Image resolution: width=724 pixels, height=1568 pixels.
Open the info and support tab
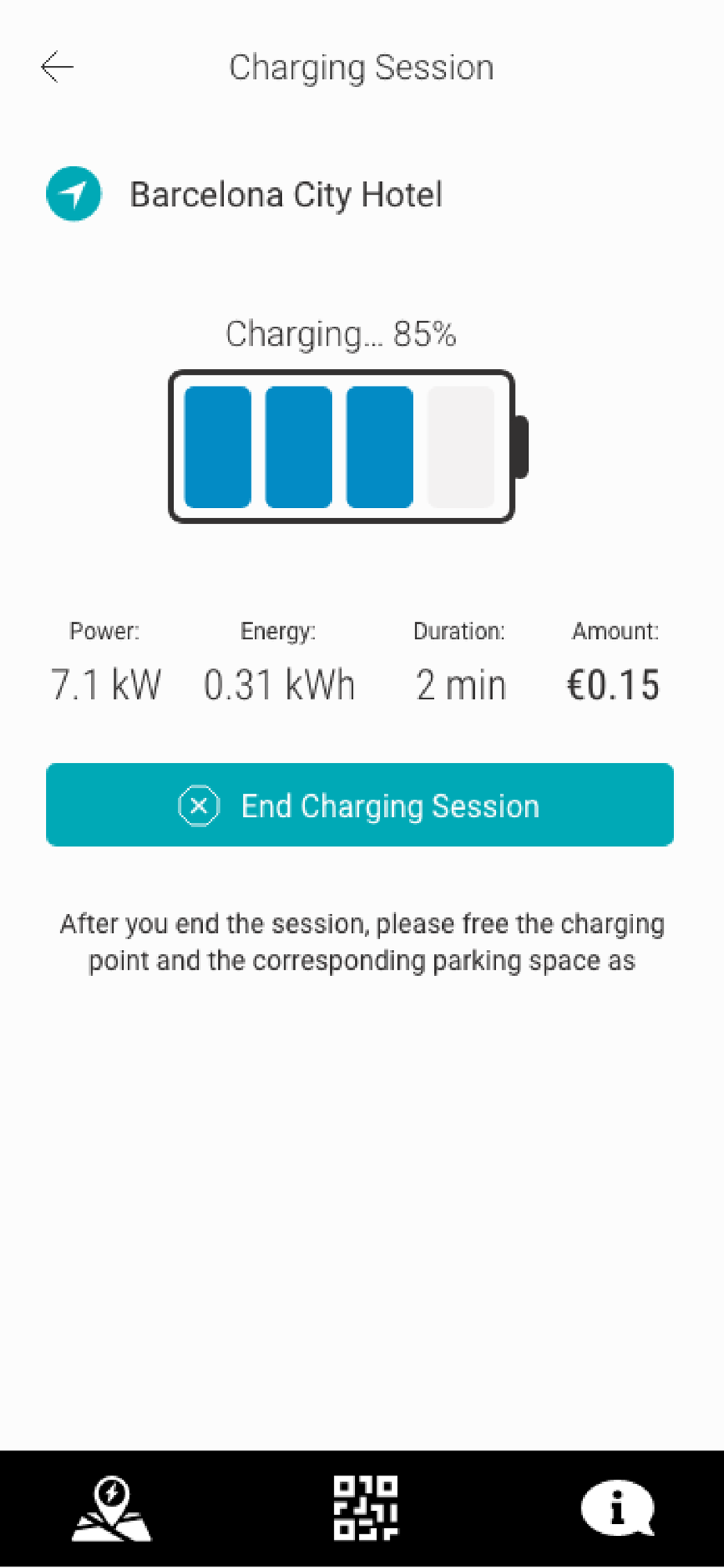point(617,1508)
